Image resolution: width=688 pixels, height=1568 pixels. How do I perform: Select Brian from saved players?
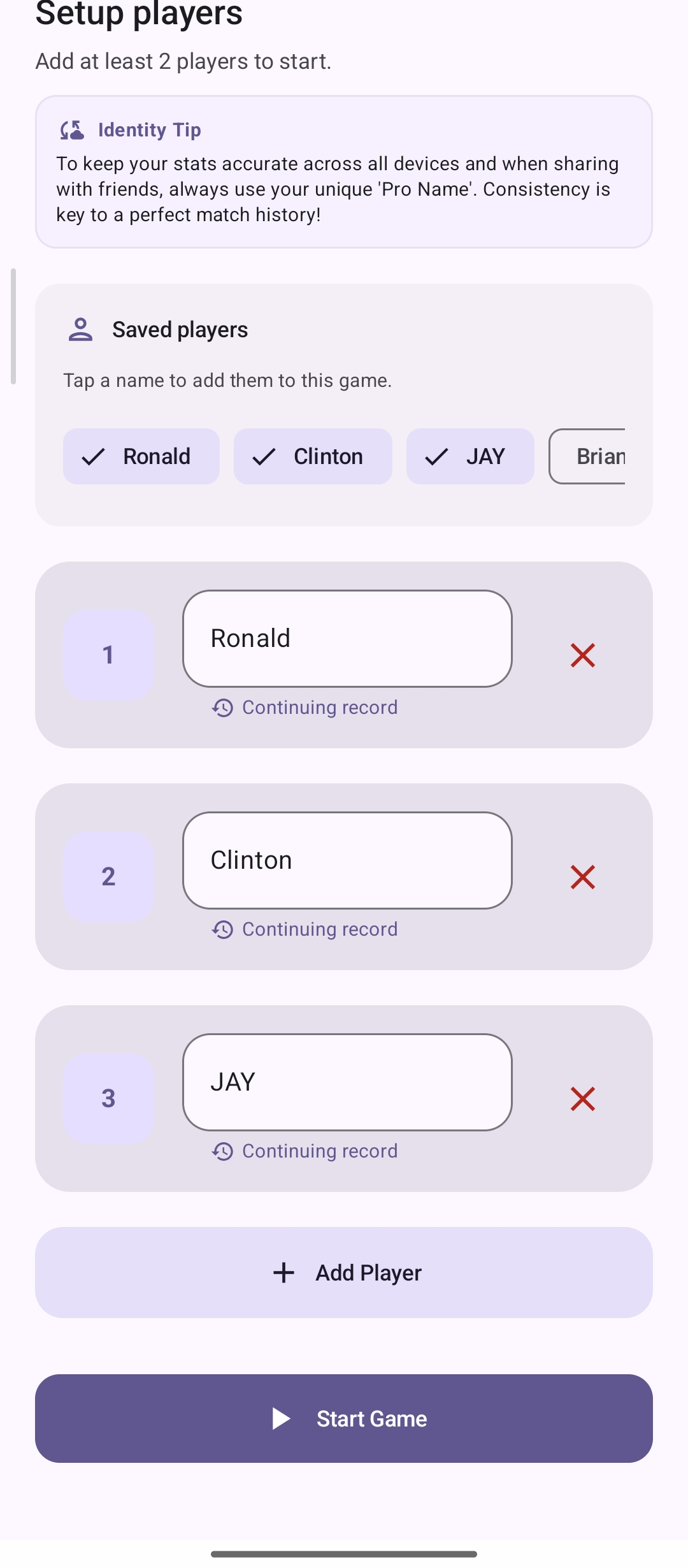pyautogui.click(x=599, y=456)
